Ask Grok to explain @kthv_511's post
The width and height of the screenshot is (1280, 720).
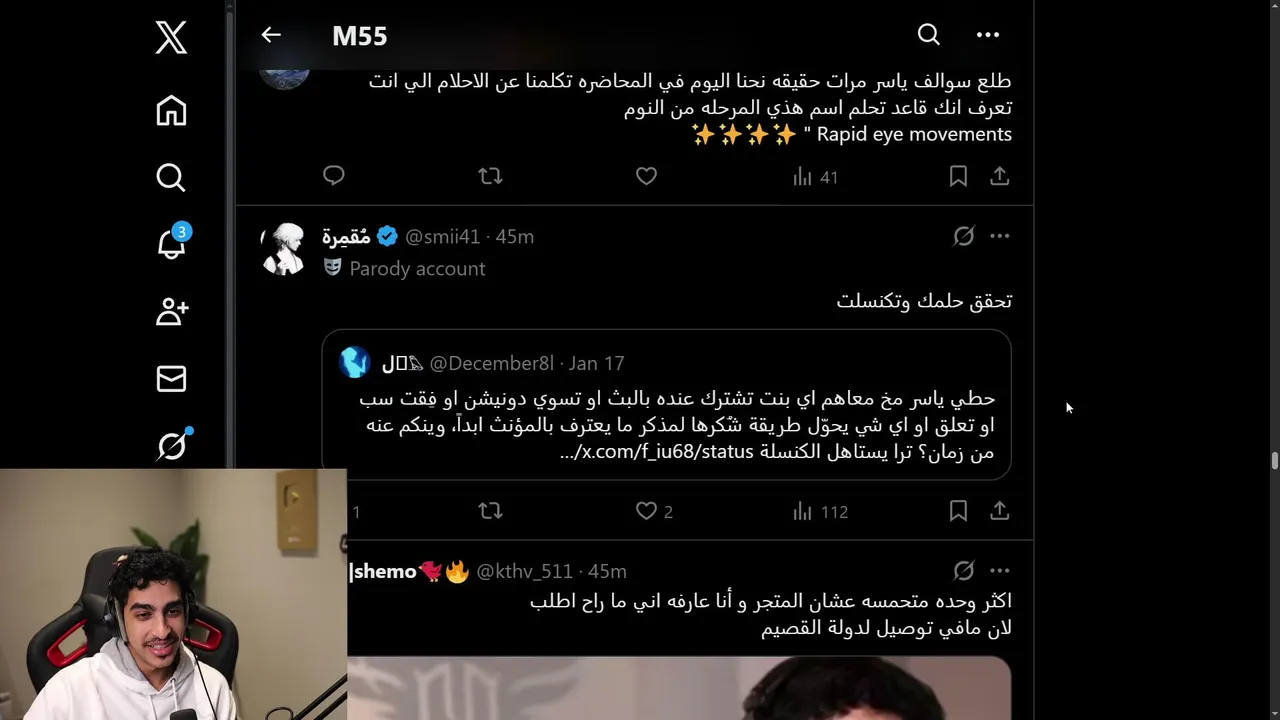963,571
